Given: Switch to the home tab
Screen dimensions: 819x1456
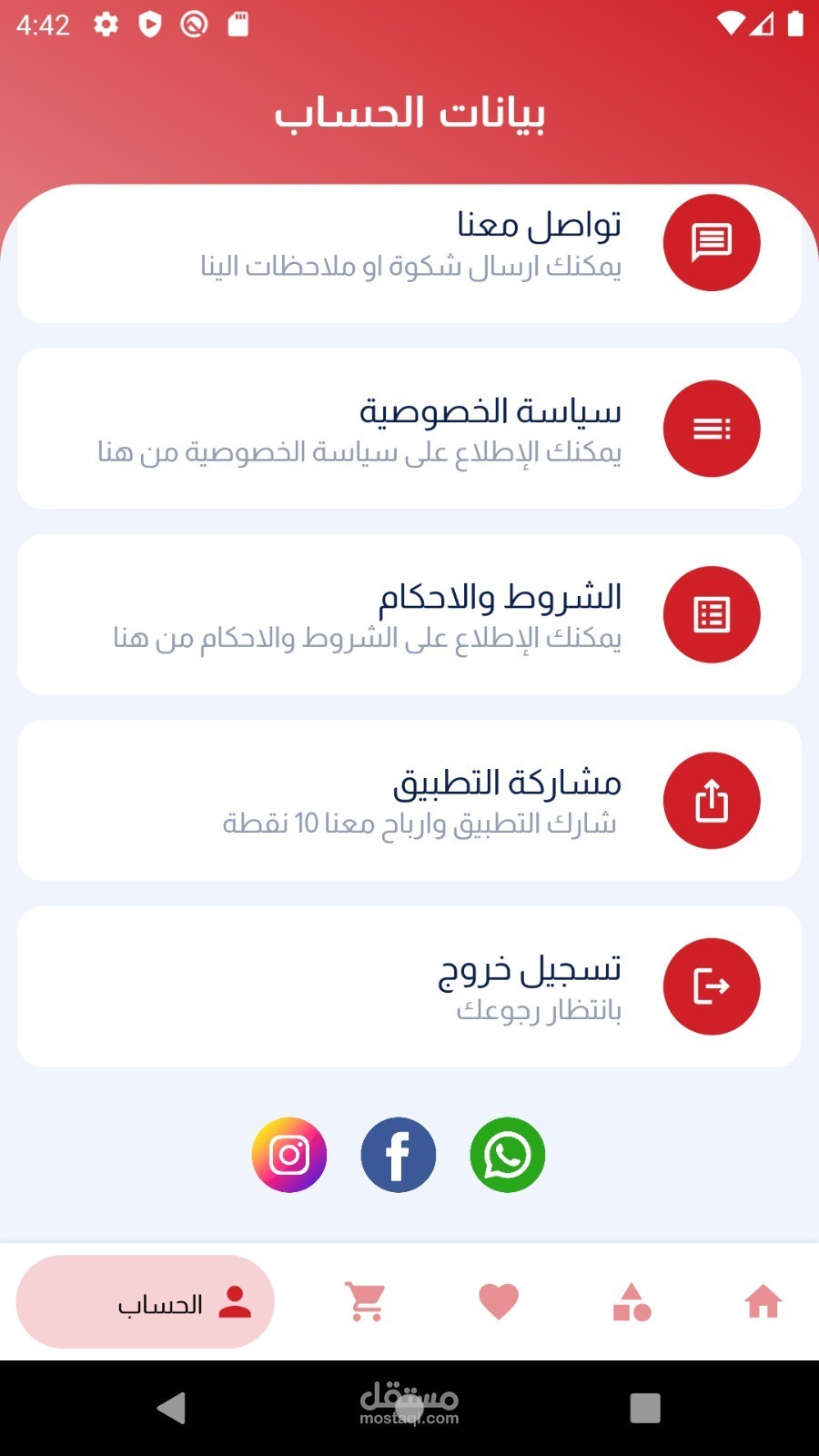Looking at the screenshot, I should tap(763, 1302).
